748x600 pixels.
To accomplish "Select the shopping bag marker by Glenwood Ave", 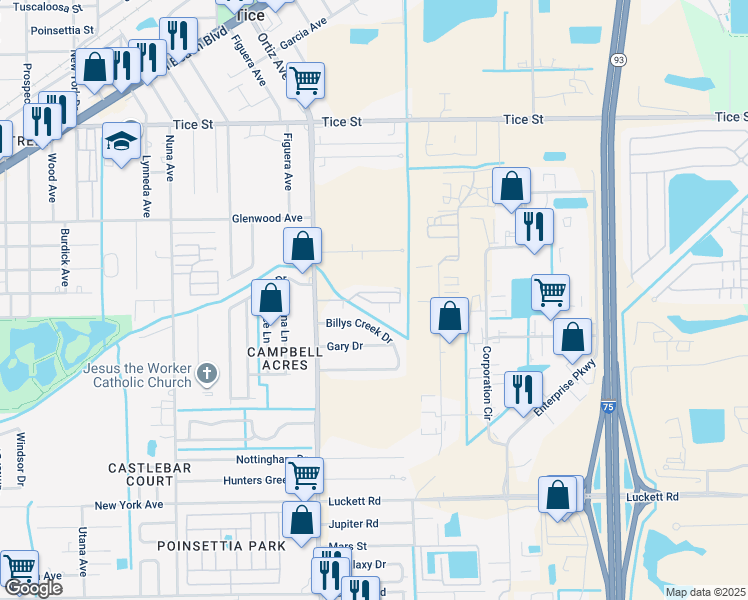I will (302, 246).
